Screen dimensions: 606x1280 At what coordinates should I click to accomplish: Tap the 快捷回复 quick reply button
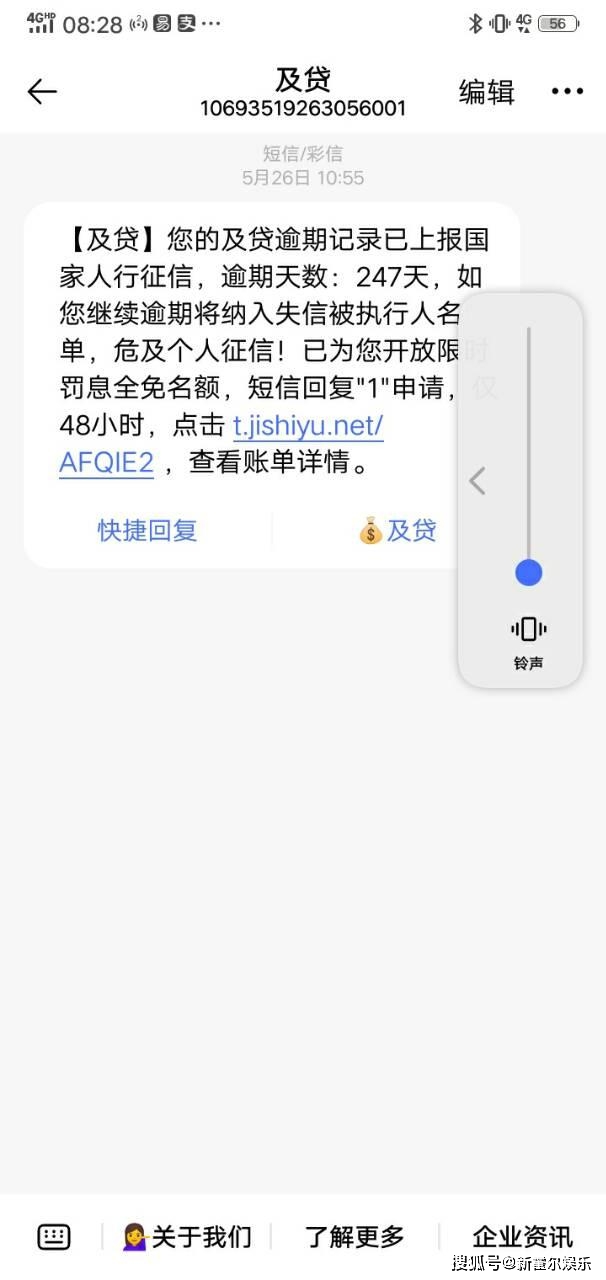pos(148,530)
